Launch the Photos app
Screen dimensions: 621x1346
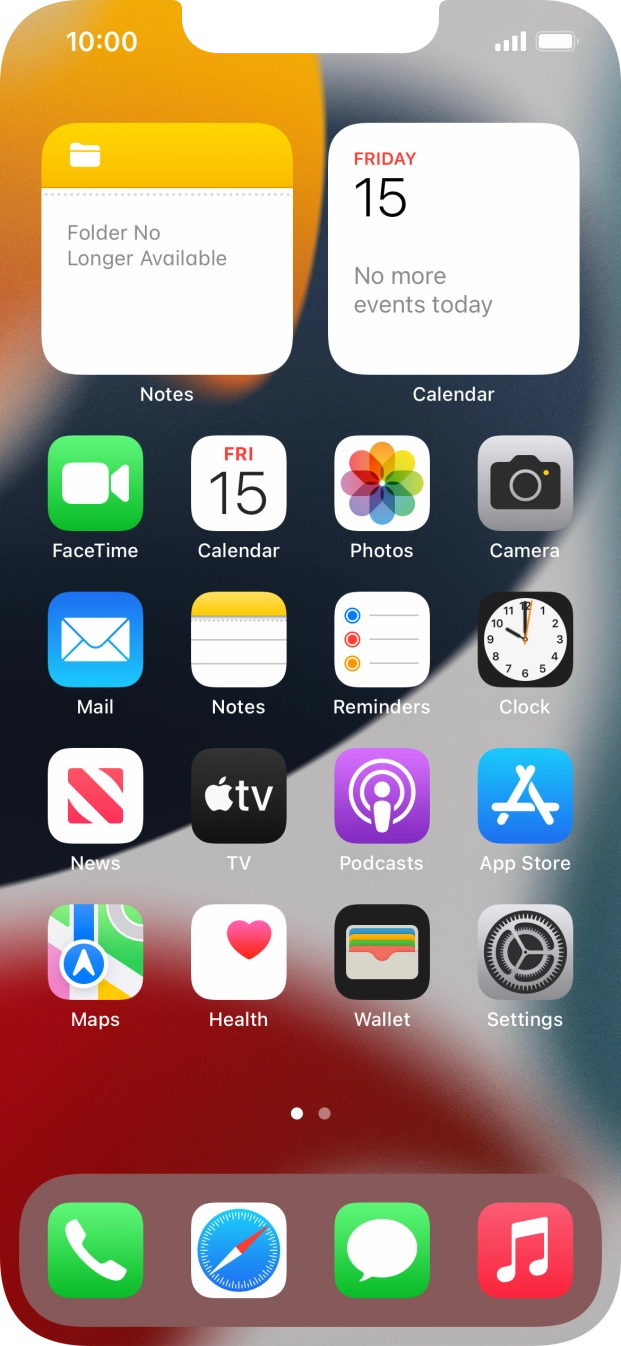pyautogui.click(x=382, y=483)
